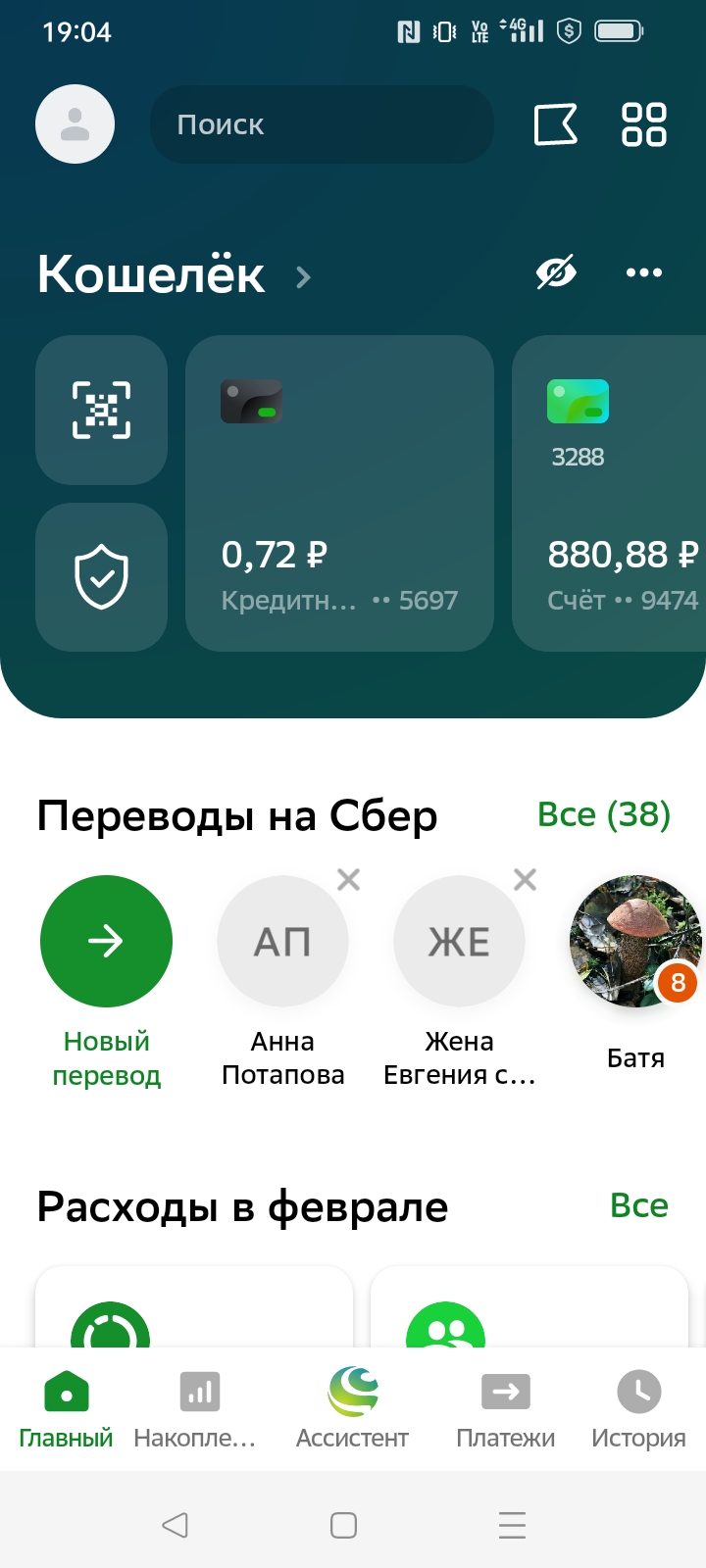Expand Кошелёк via its chevron
Viewport: 706px width, 1568px height.
click(303, 277)
